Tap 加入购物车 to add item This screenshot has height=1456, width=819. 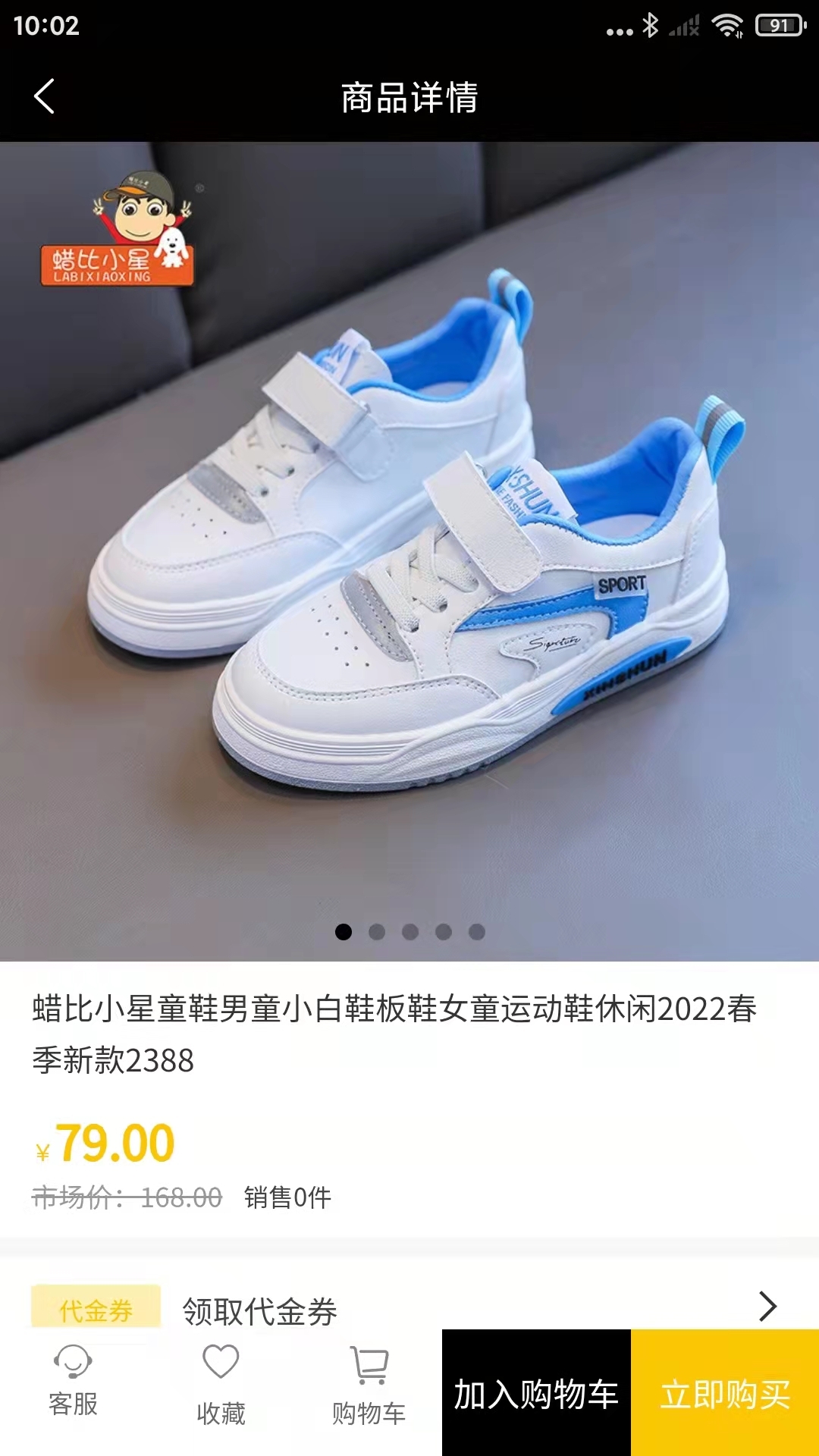[x=536, y=1393]
